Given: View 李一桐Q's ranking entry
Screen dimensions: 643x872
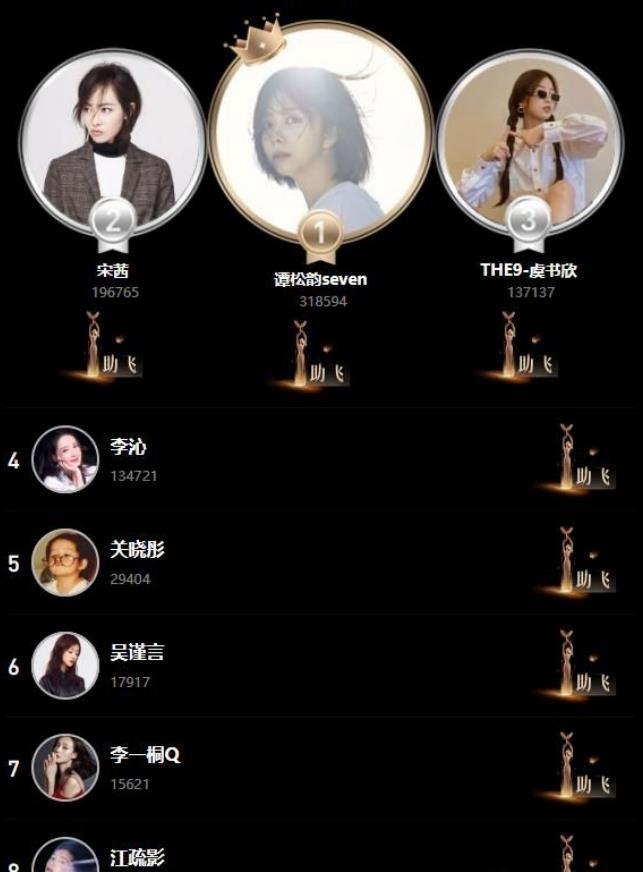Looking at the screenshot, I should tap(144, 768).
